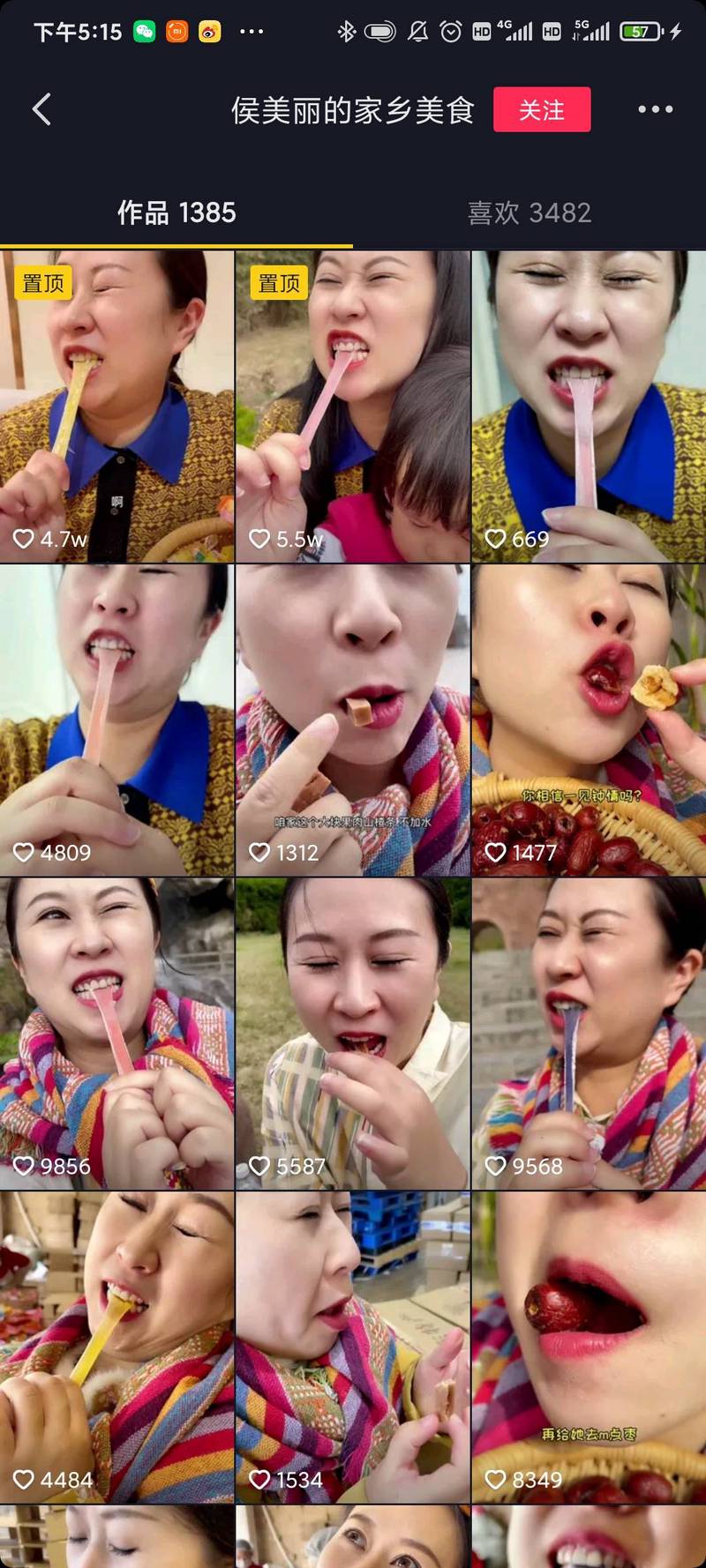Follow the account with the 关注 button
The height and width of the screenshot is (1568, 706).
[x=541, y=109]
